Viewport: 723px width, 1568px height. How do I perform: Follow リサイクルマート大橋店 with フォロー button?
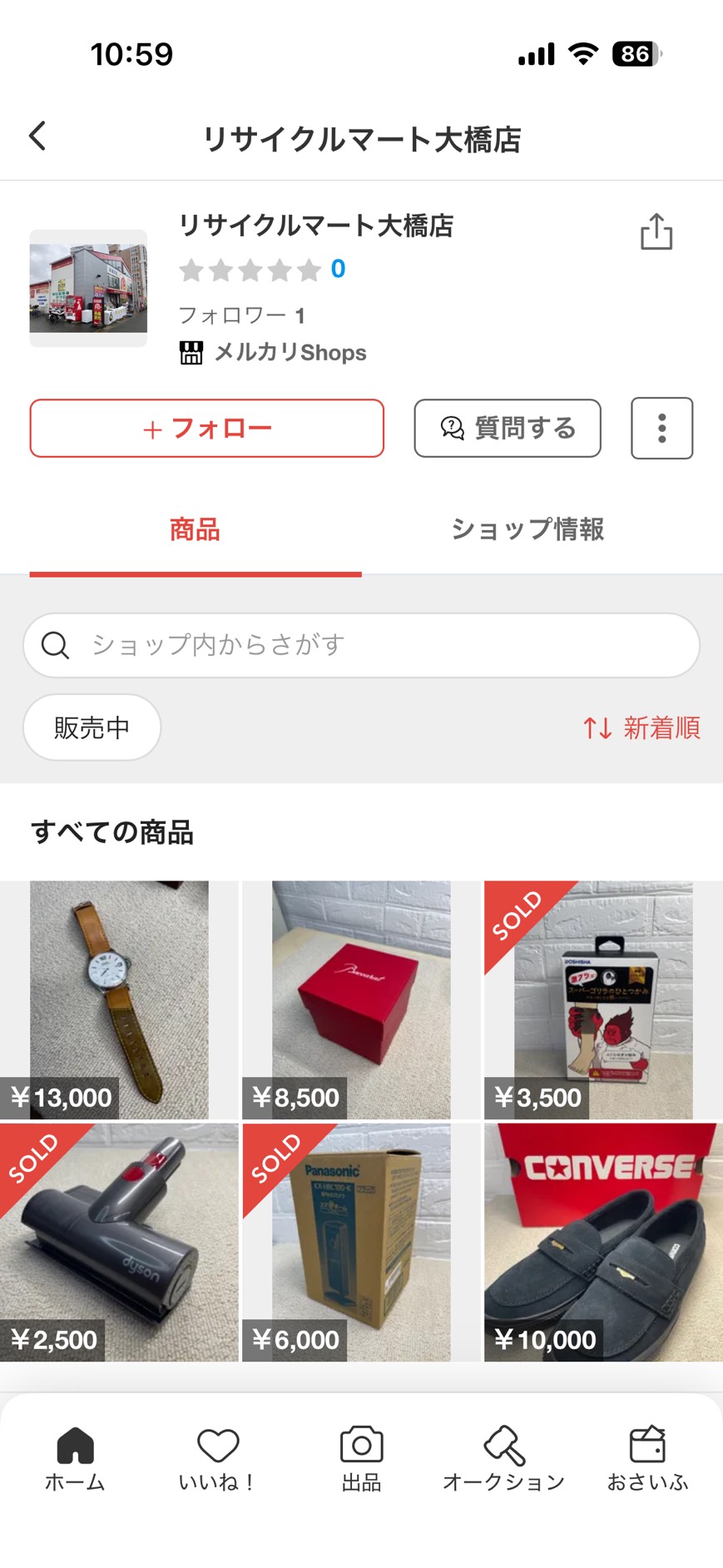tap(206, 429)
